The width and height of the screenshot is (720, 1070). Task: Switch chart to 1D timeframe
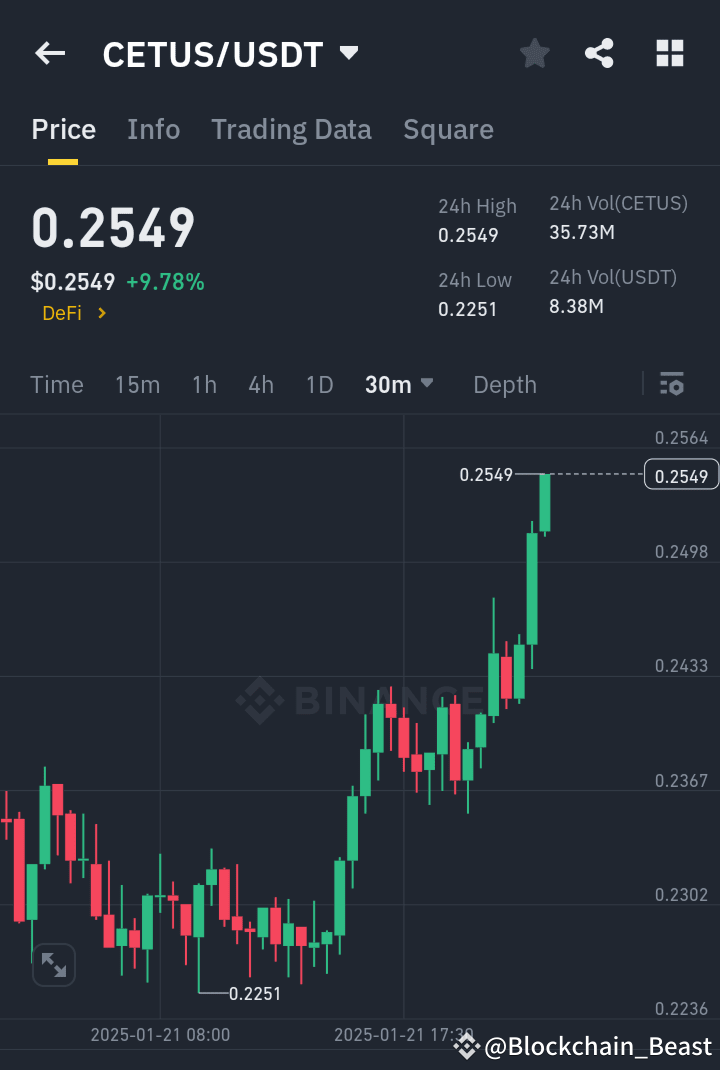pyautogui.click(x=319, y=384)
